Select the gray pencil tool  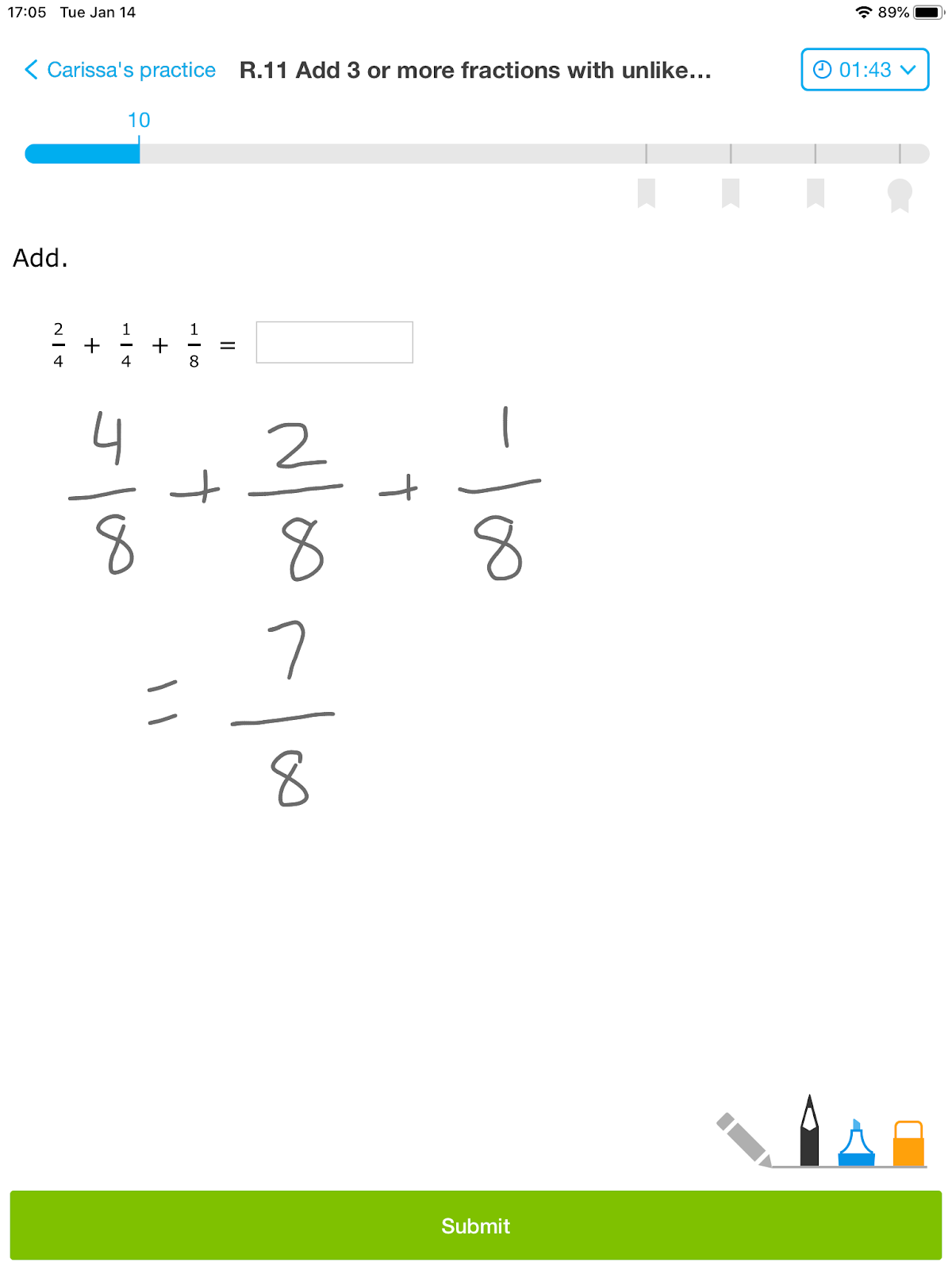[743, 1140]
